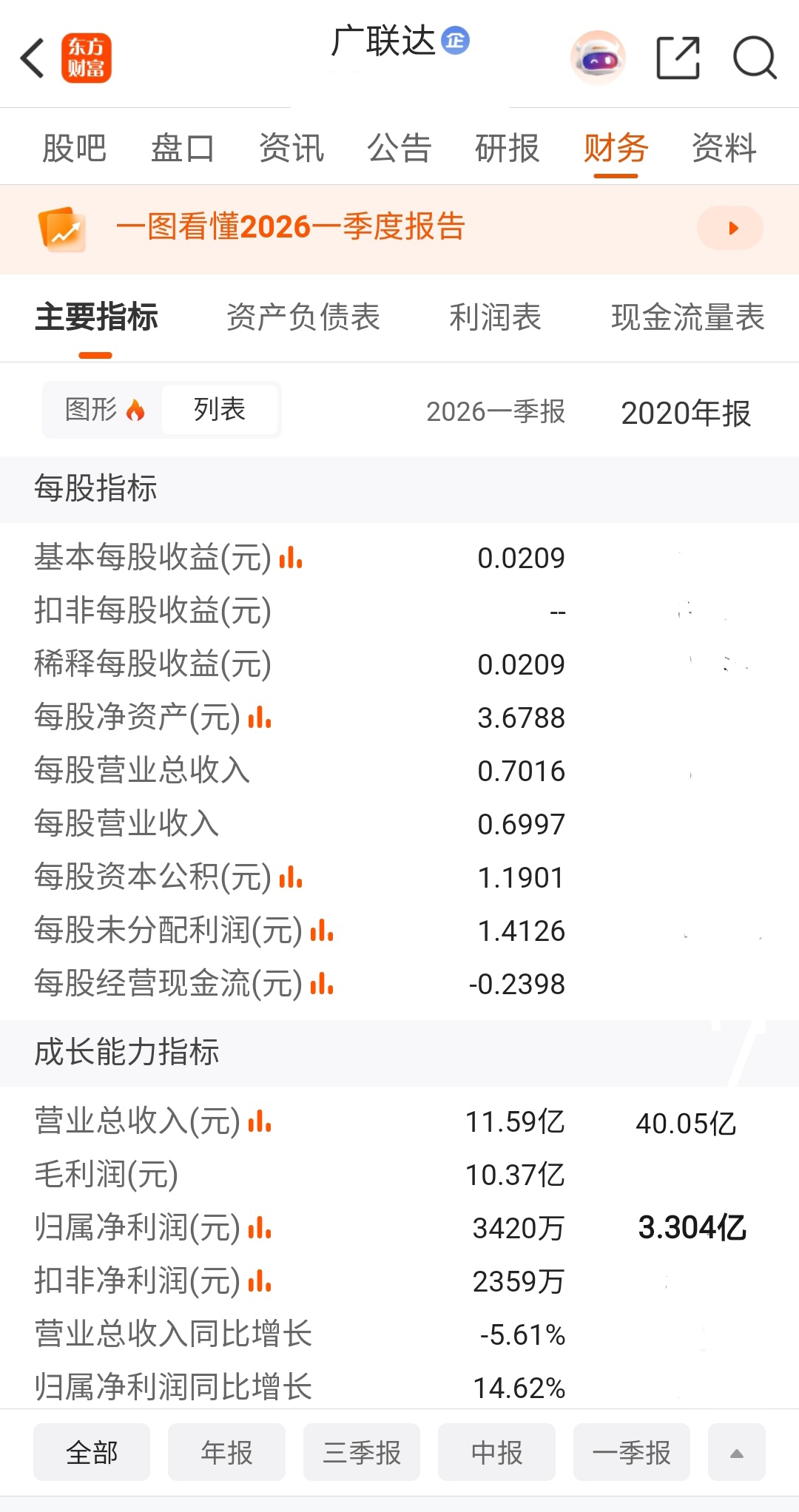Screen dimensions: 799x1512
Task: Switch to 图形 chart view
Action: pos(104,409)
